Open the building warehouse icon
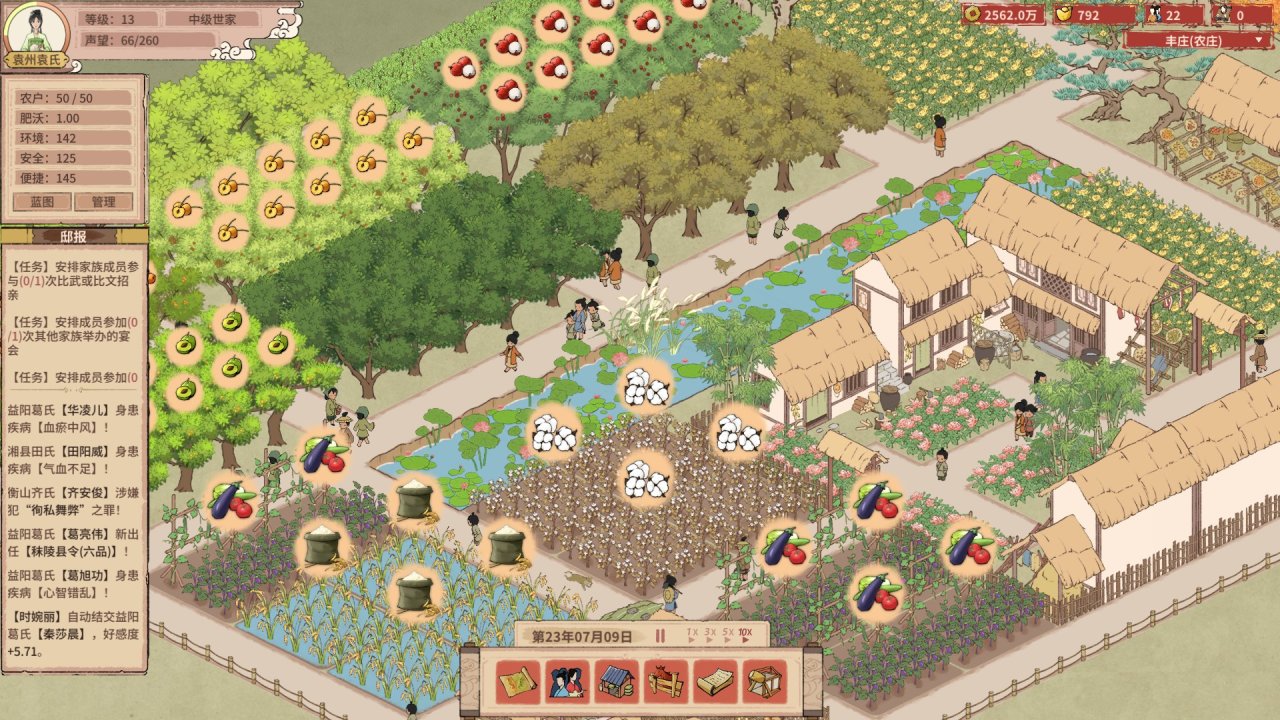This screenshot has width=1280, height=720. click(617, 682)
